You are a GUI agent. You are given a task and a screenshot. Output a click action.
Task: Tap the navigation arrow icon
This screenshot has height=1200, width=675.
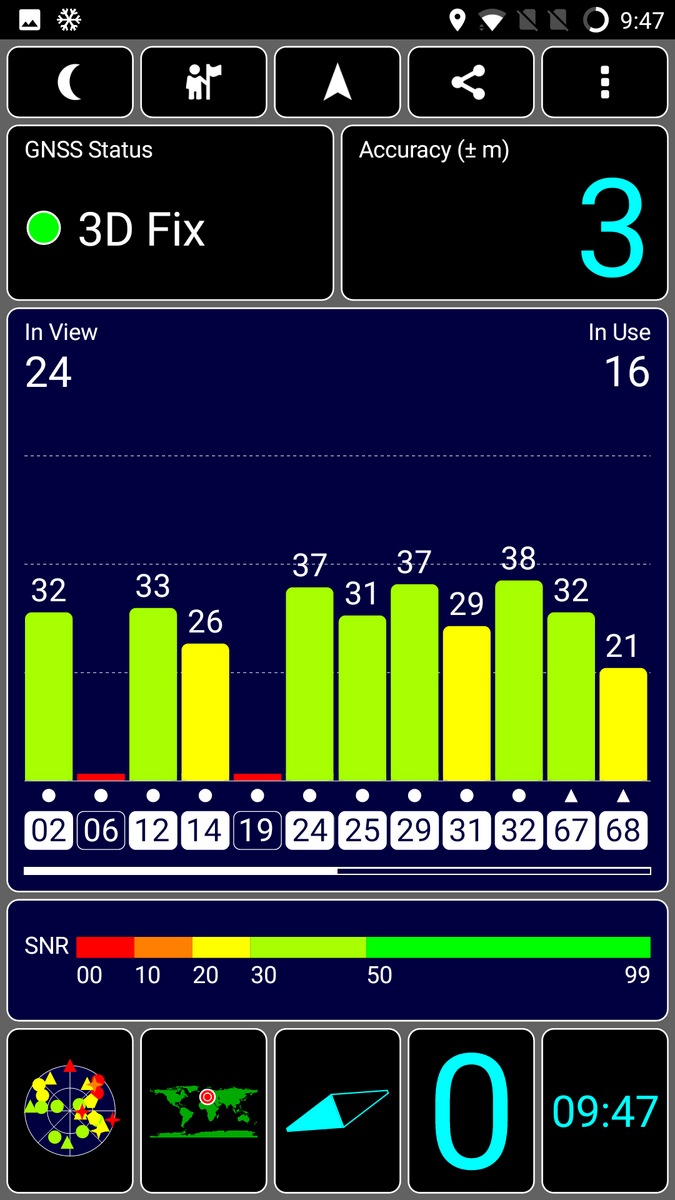point(338,82)
